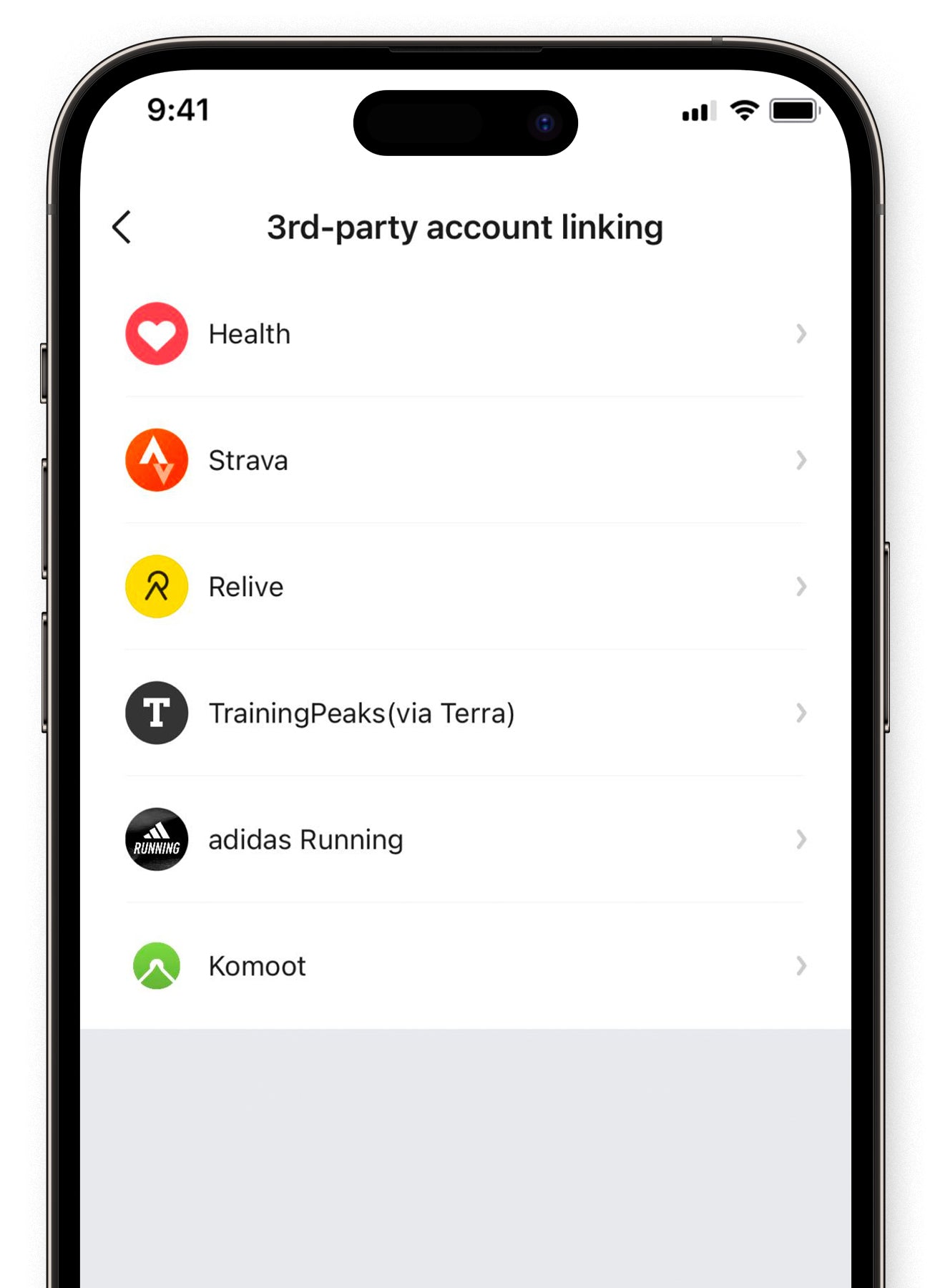Open Strava account linking
This screenshot has height=1288, width=930.
click(465, 460)
